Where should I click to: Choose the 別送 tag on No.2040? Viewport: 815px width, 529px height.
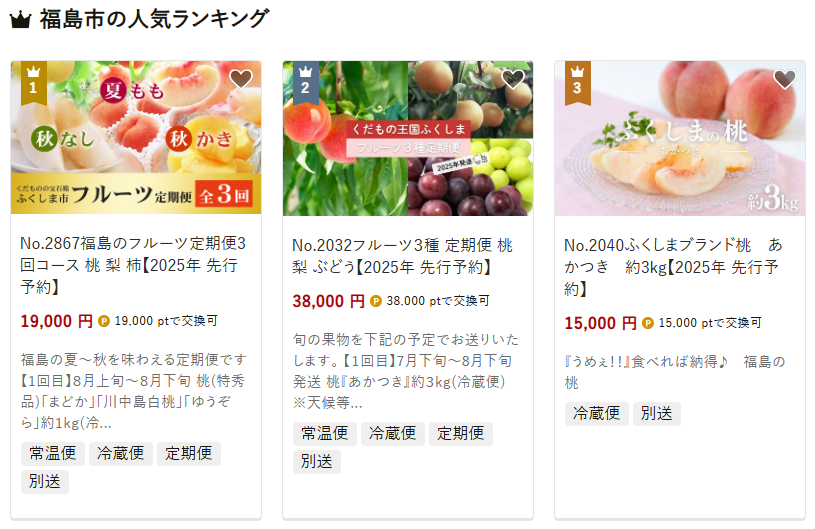[x=656, y=413]
